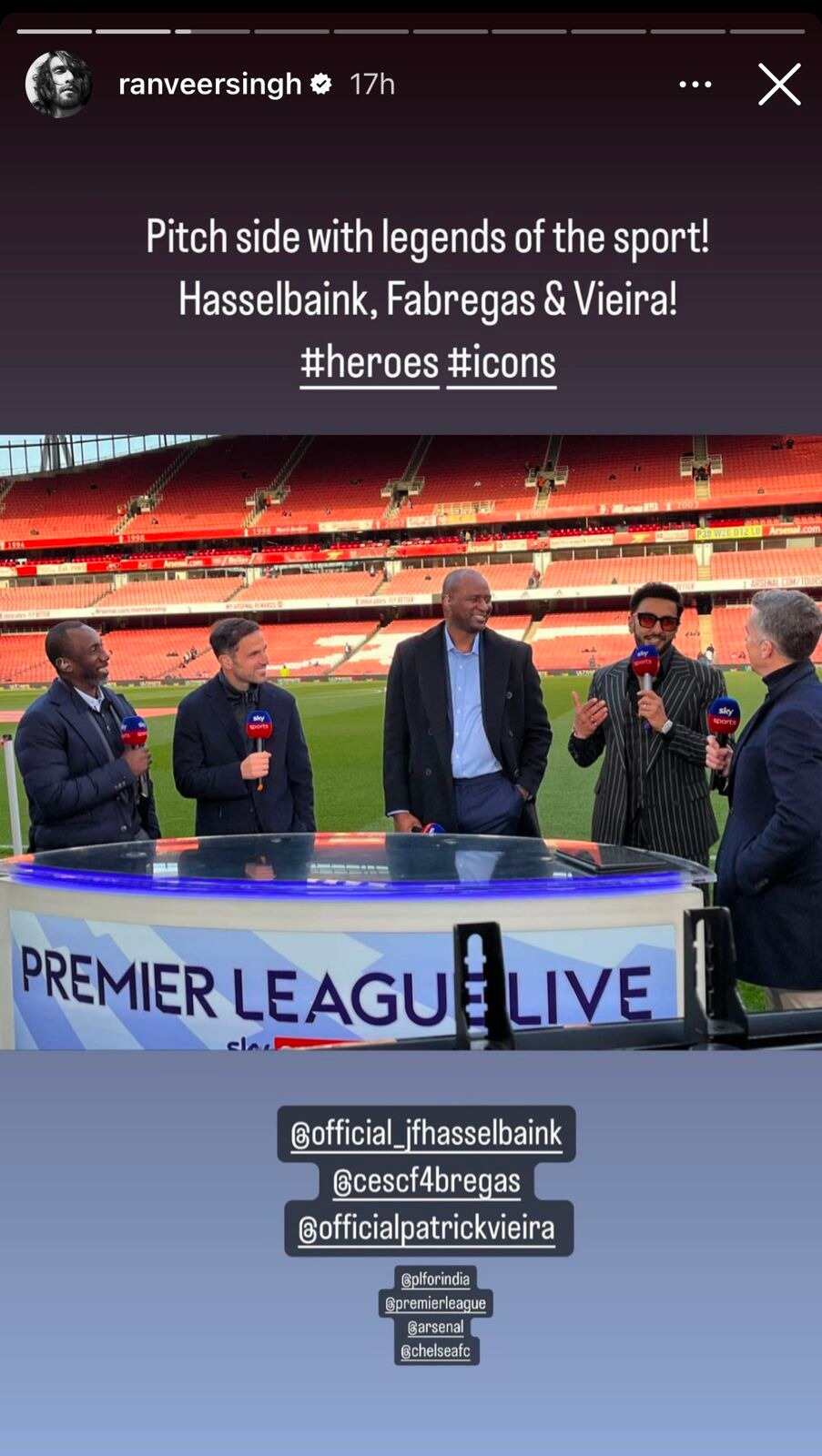822x1456 pixels.
Task: Open the @cescf4bregas mention
Action: coord(427,1181)
